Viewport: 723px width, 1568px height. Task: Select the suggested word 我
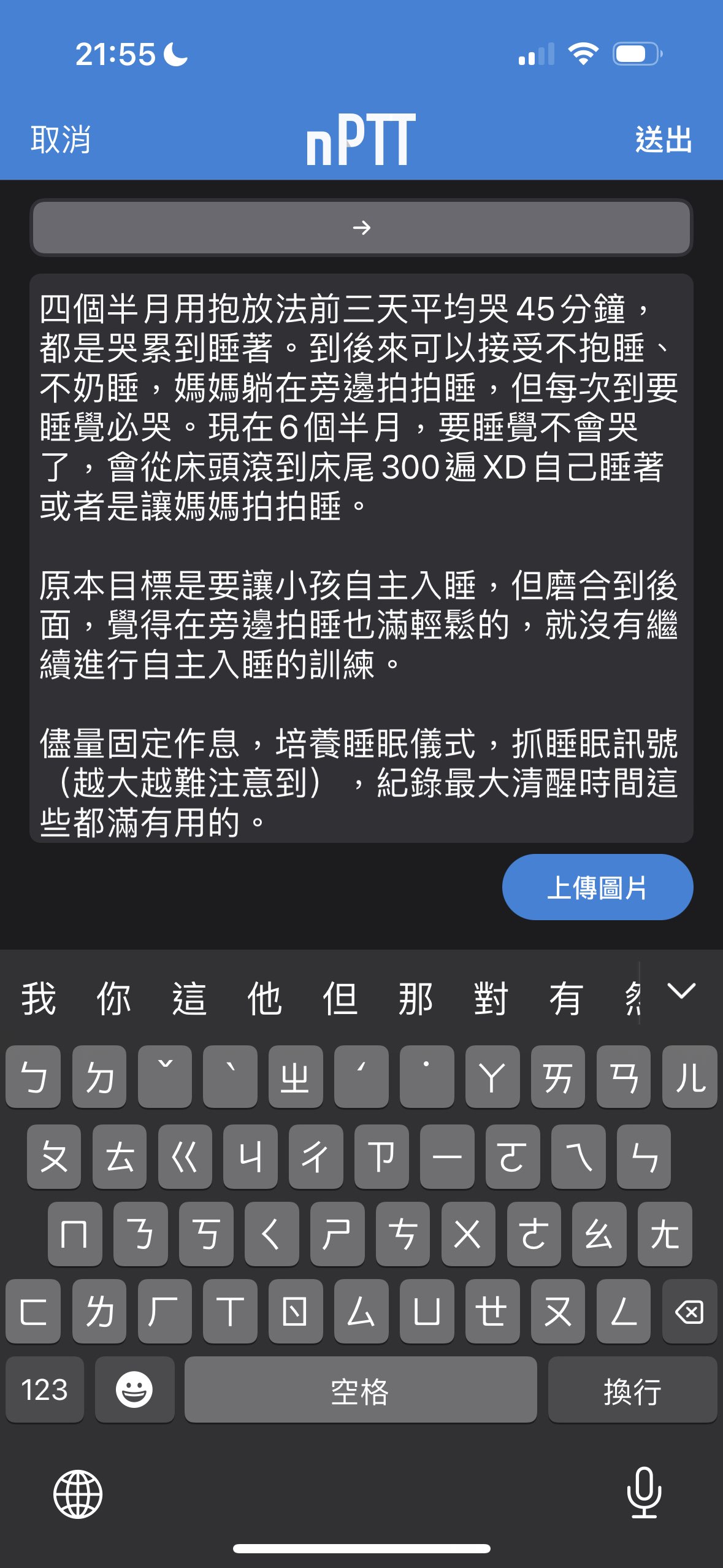point(39,999)
